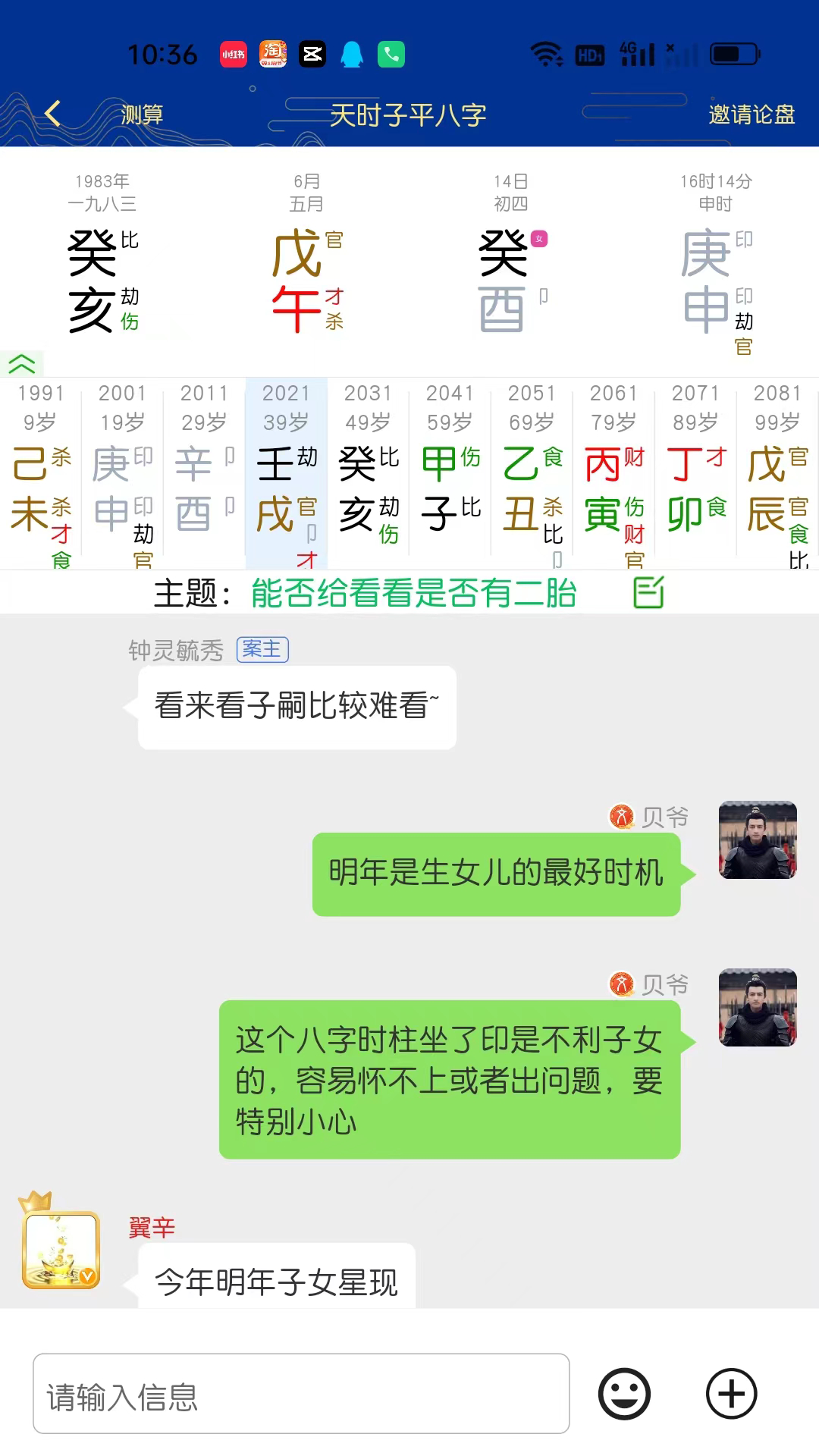This screenshot has width=819, height=1456.
Task: Open the Xiaohongshu notification icon in status bar
Action: (233, 54)
